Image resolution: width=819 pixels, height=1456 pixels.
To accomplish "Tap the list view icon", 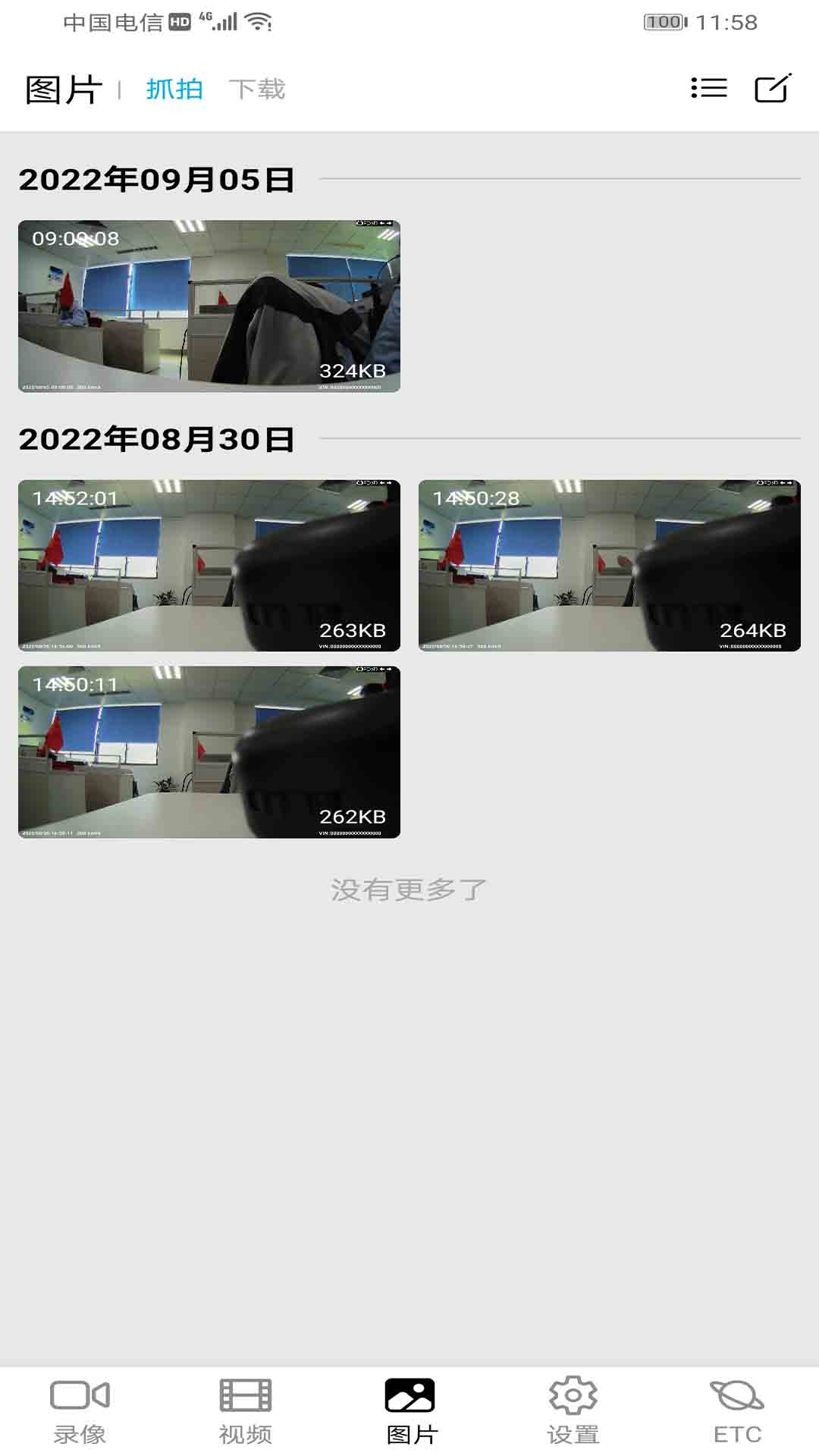I will coord(709,88).
